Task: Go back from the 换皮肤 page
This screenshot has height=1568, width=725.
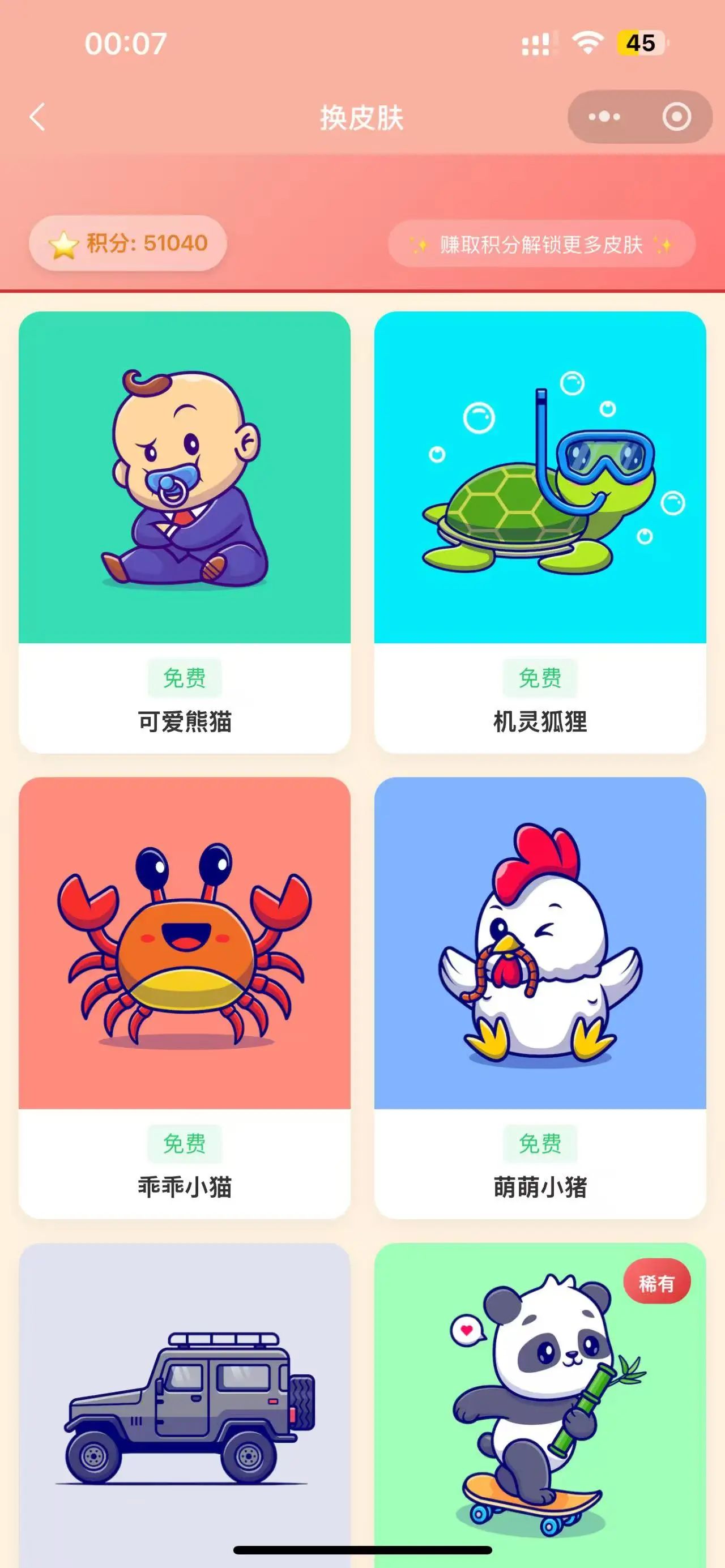Action: (38, 117)
